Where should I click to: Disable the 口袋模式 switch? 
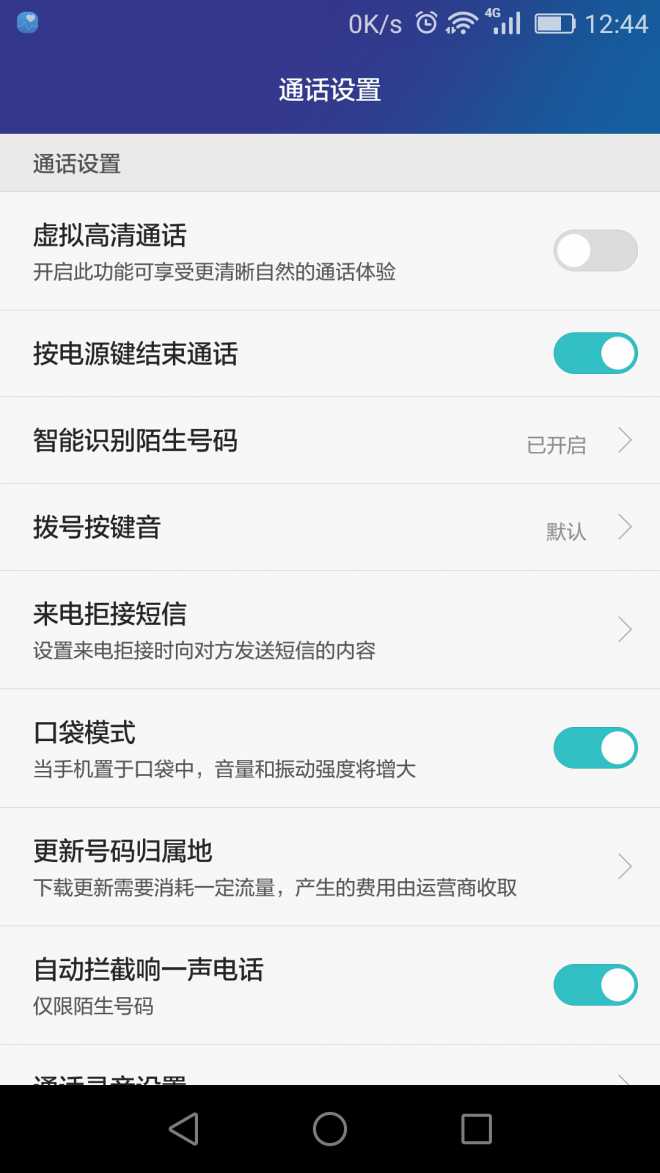click(595, 748)
